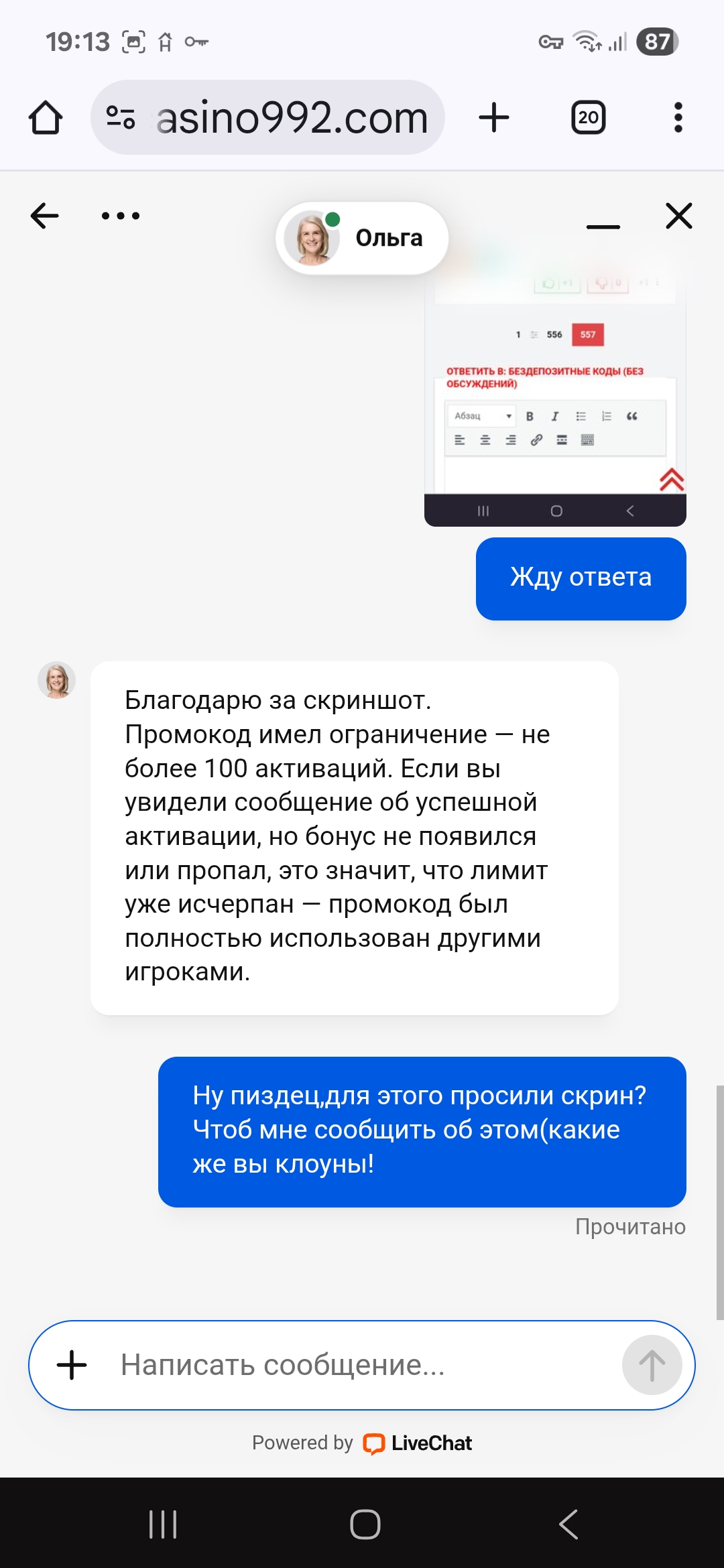Go to the browser home page

click(46, 118)
